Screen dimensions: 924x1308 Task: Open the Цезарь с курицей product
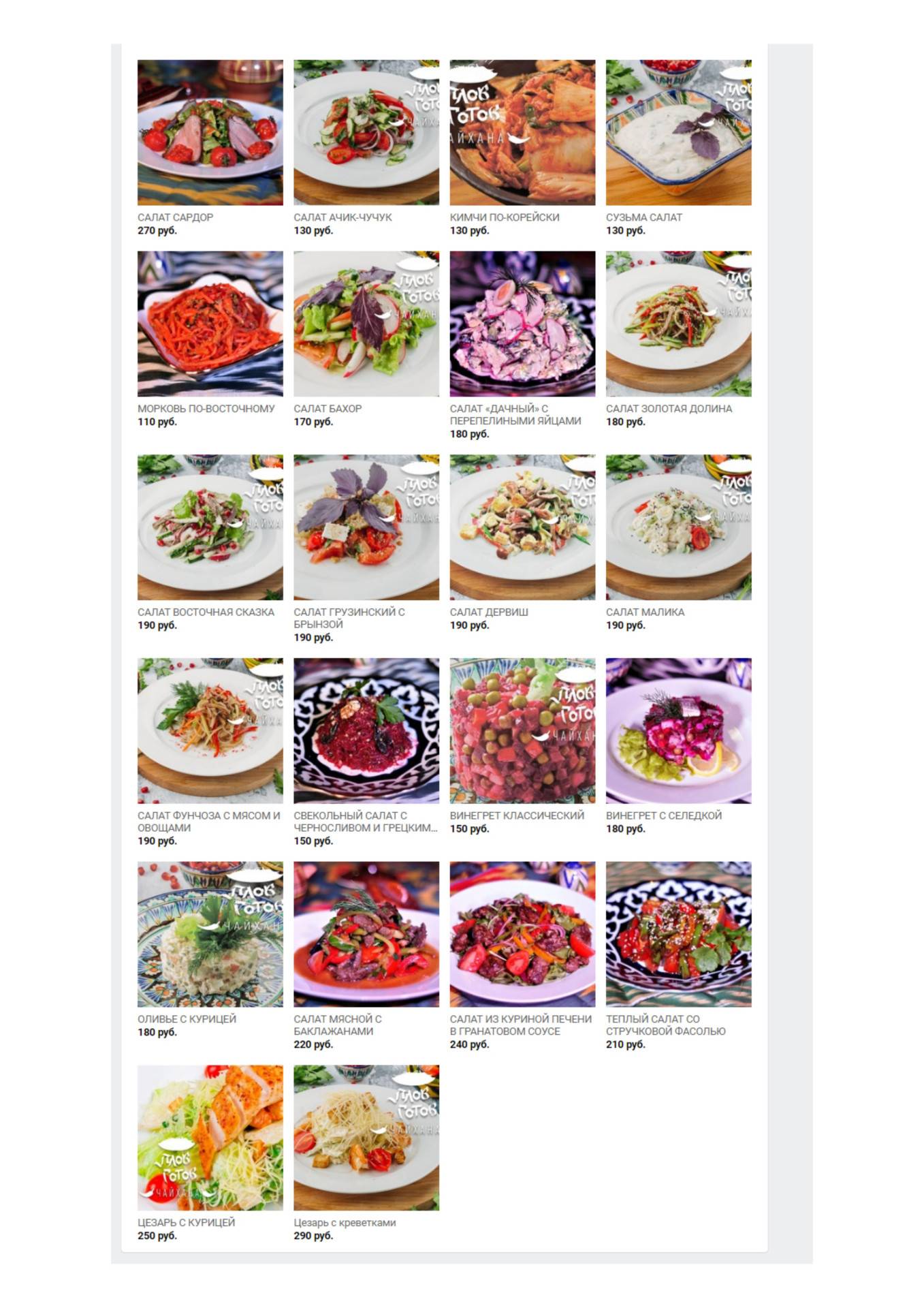pyautogui.click(x=210, y=1138)
